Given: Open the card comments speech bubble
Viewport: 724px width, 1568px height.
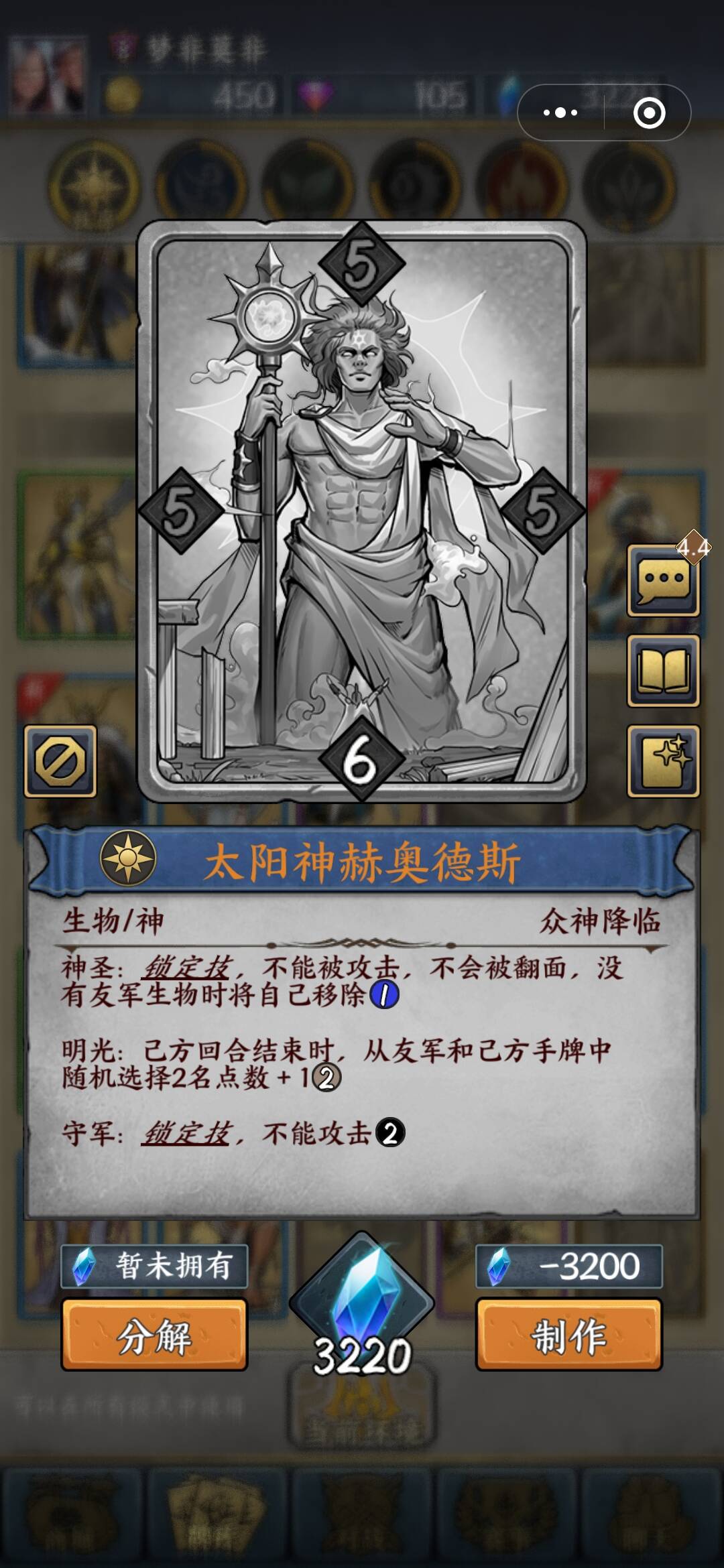Looking at the screenshot, I should (662, 580).
